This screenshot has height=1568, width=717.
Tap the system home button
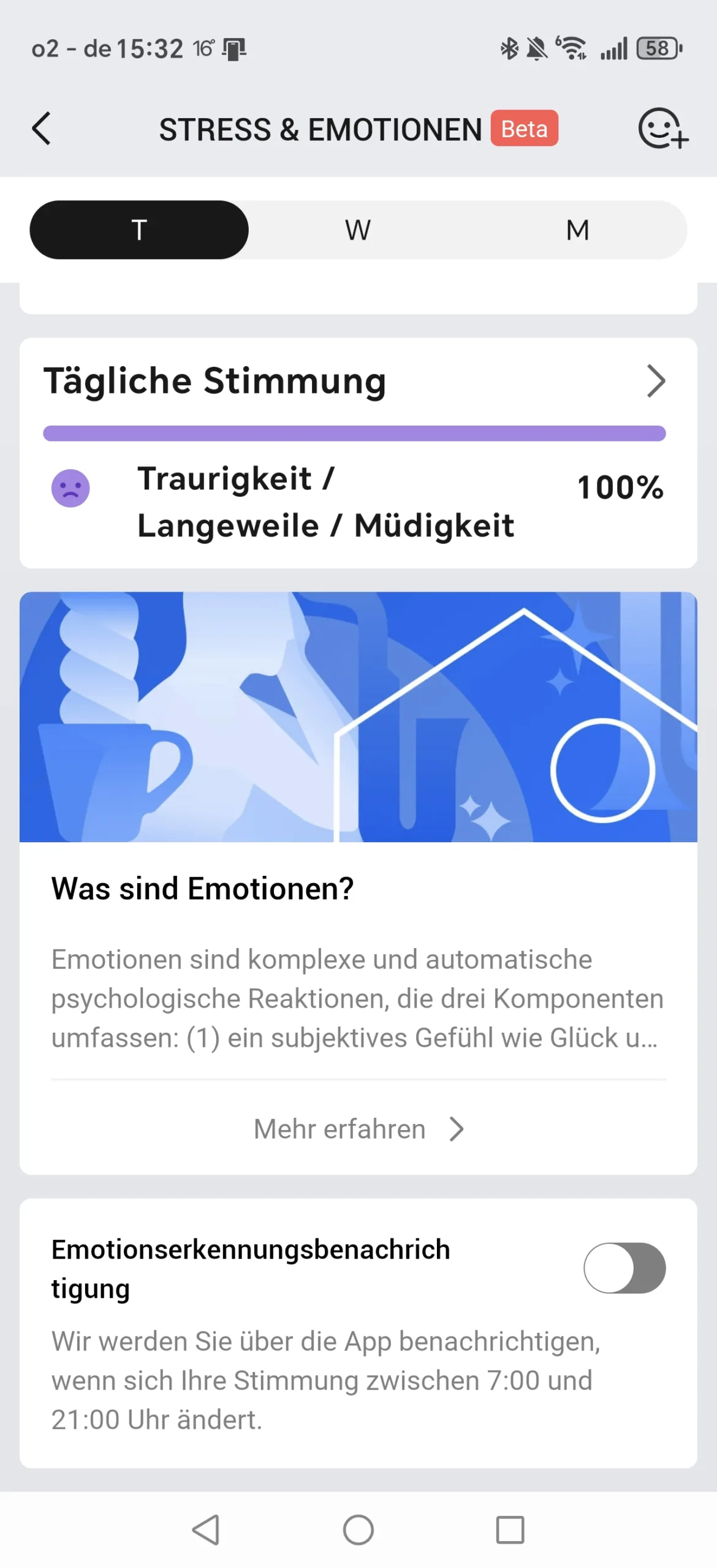(358, 1529)
